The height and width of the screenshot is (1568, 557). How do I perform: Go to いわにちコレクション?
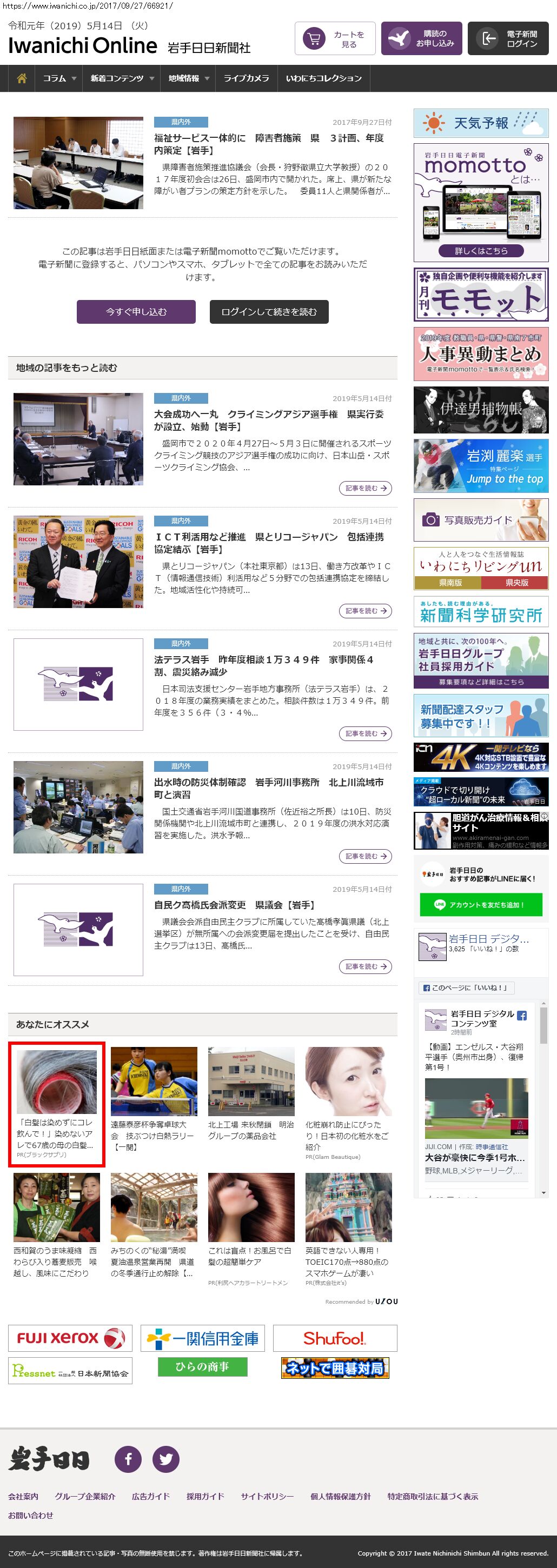[x=323, y=78]
